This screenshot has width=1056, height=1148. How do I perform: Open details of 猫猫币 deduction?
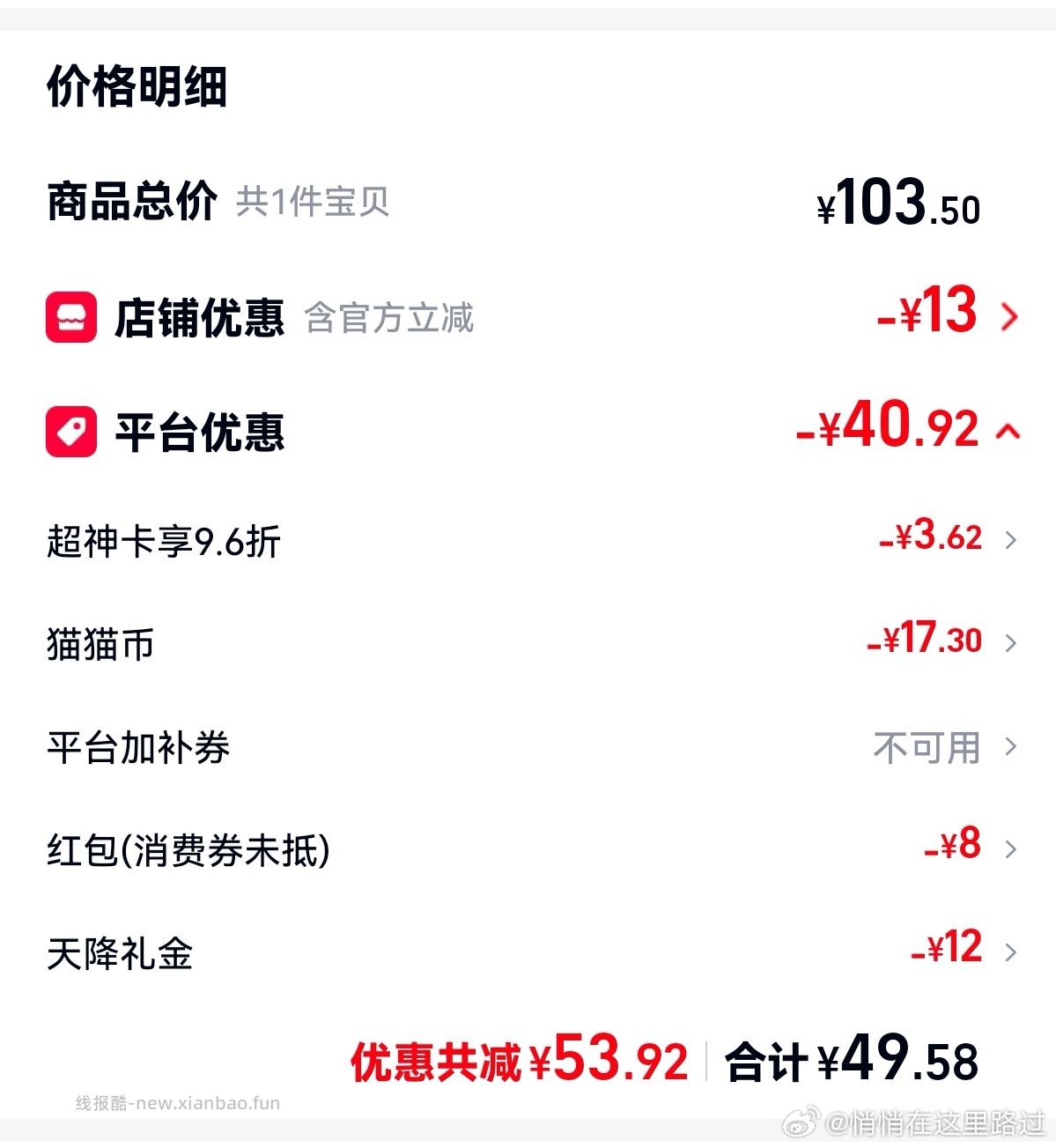1009,644
